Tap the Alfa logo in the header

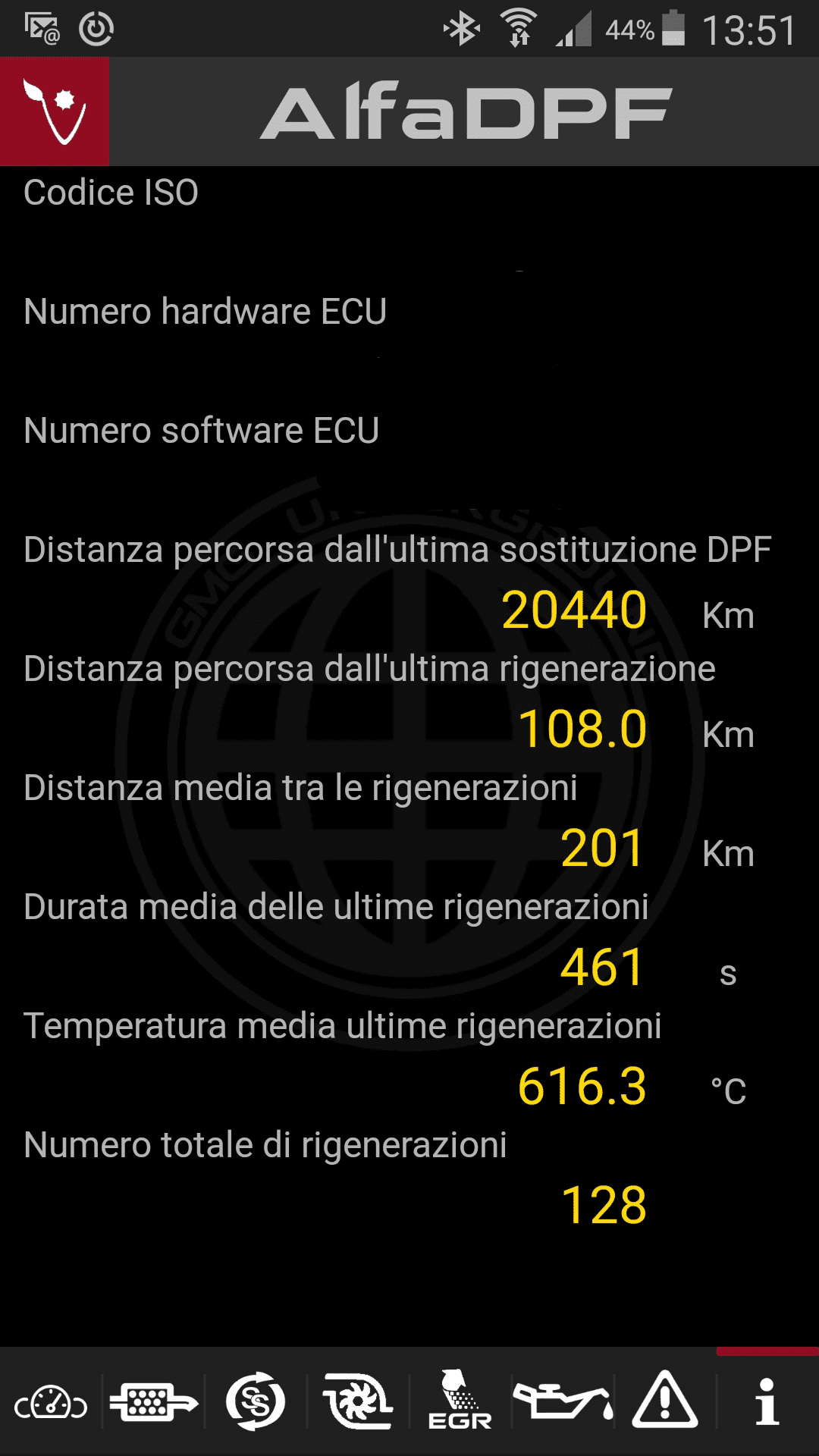[x=55, y=111]
